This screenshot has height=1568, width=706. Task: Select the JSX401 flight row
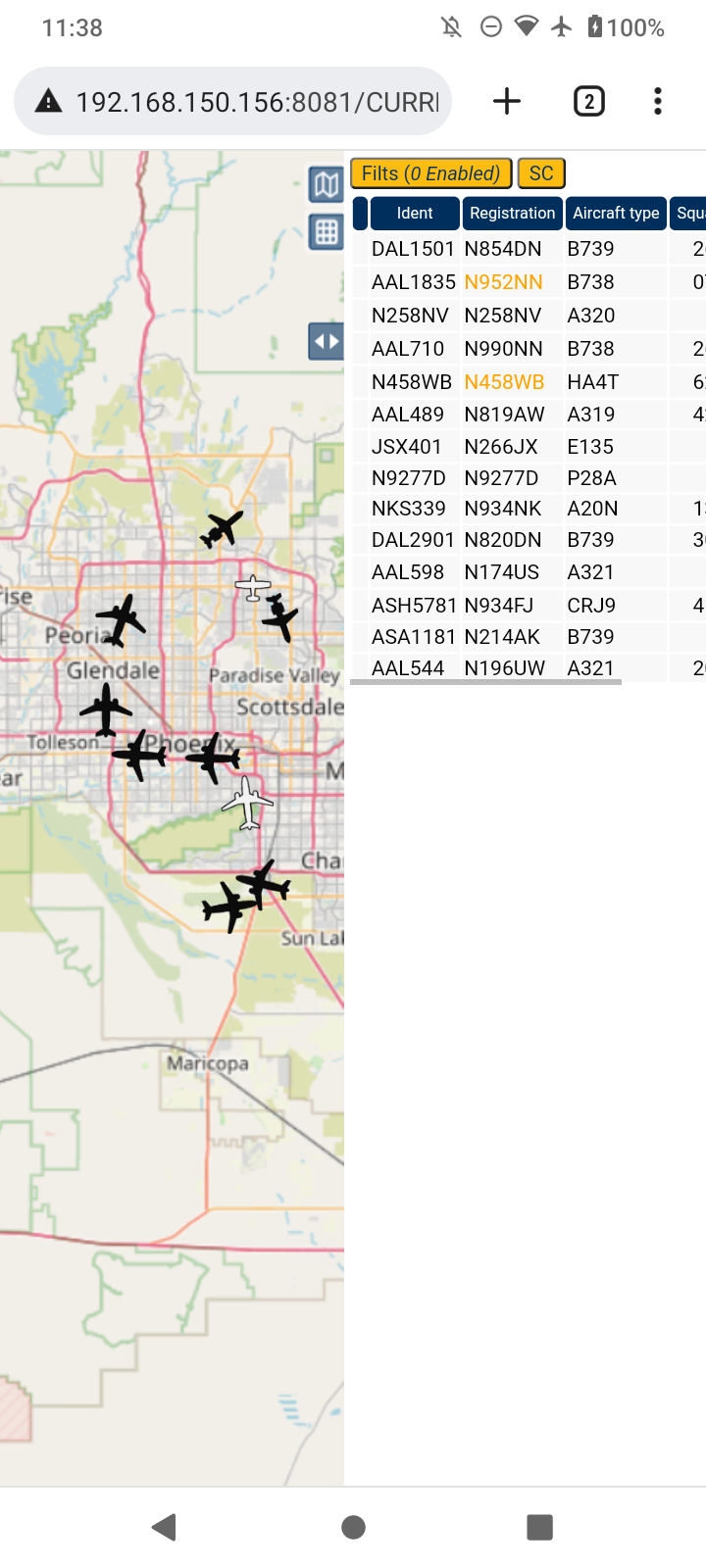pos(529,447)
